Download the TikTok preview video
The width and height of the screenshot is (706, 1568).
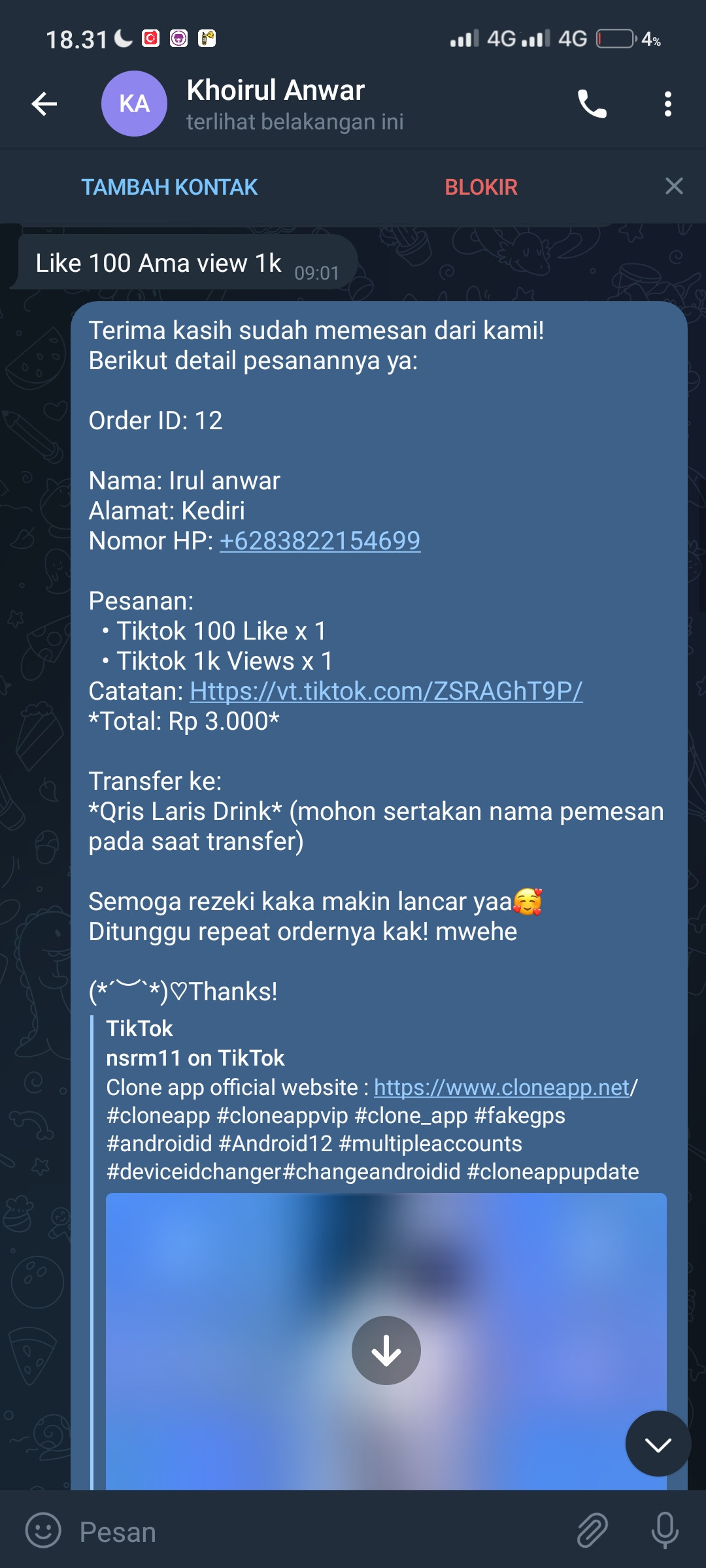386,1350
